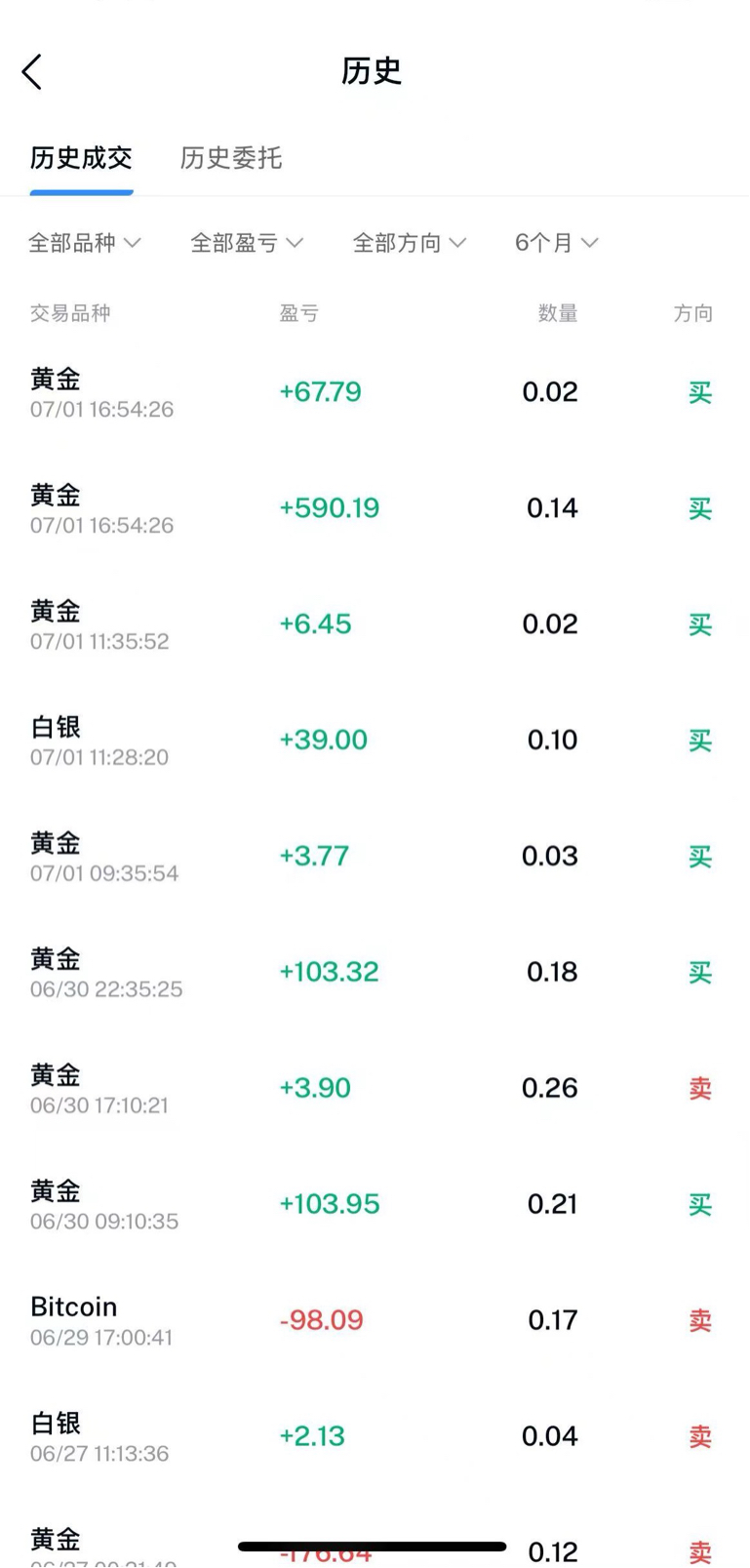
Task: Open the 黄金 trade at 07/01 09:35:54
Action: (375, 857)
